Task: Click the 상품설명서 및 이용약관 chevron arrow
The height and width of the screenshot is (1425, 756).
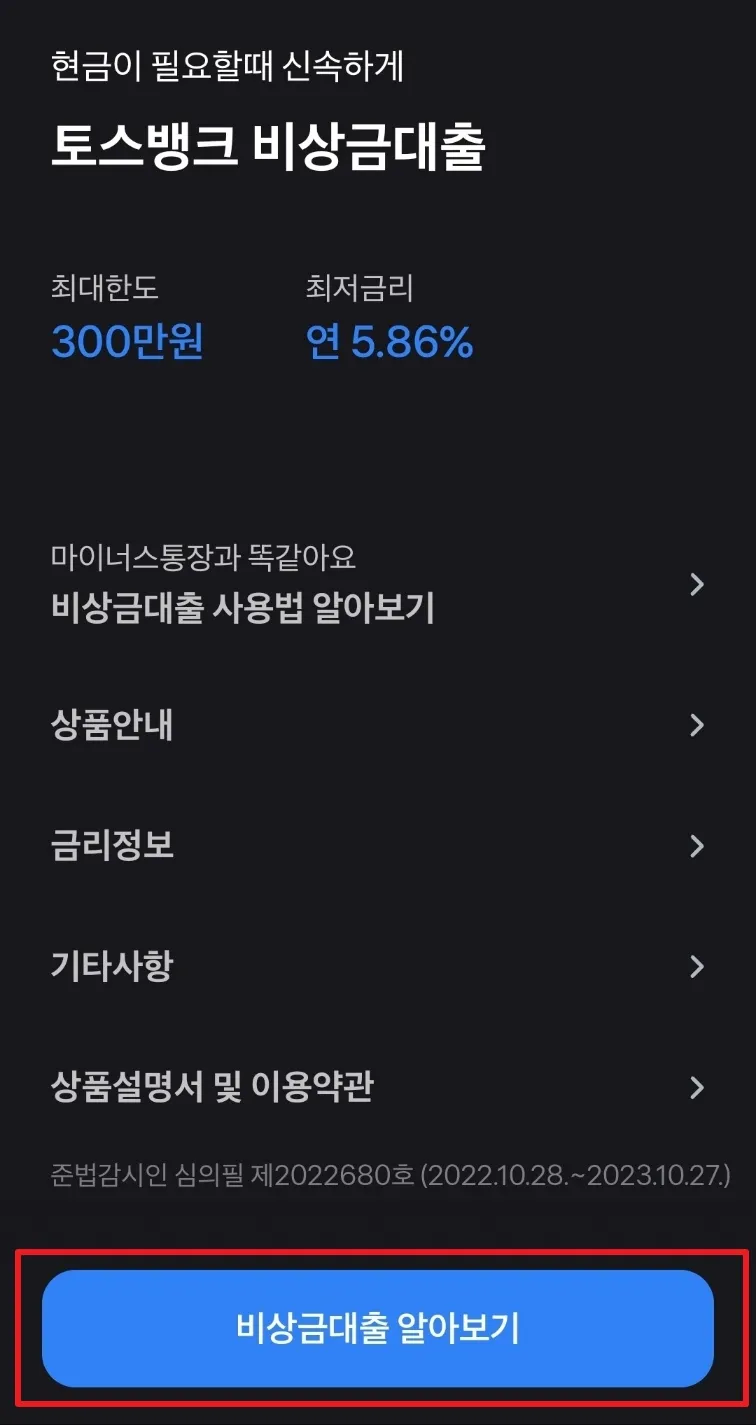Action: pos(697,1090)
